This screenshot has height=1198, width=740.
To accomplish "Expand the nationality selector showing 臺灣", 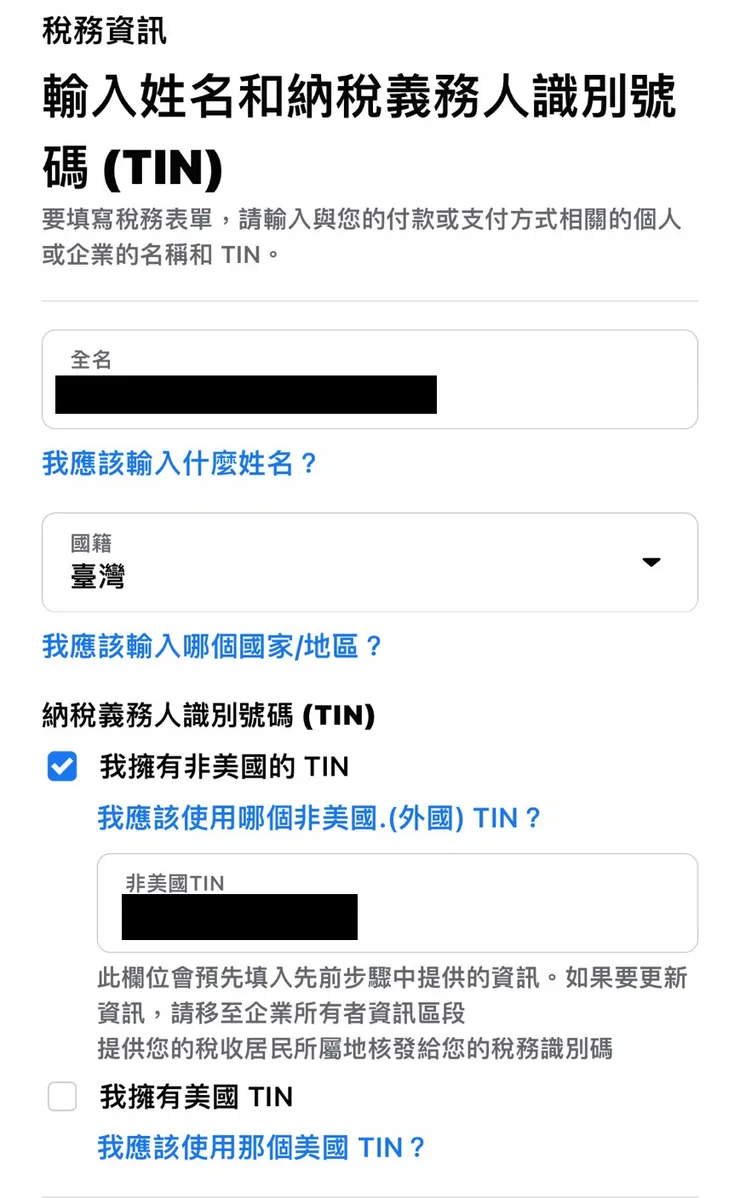I will point(370,562).
